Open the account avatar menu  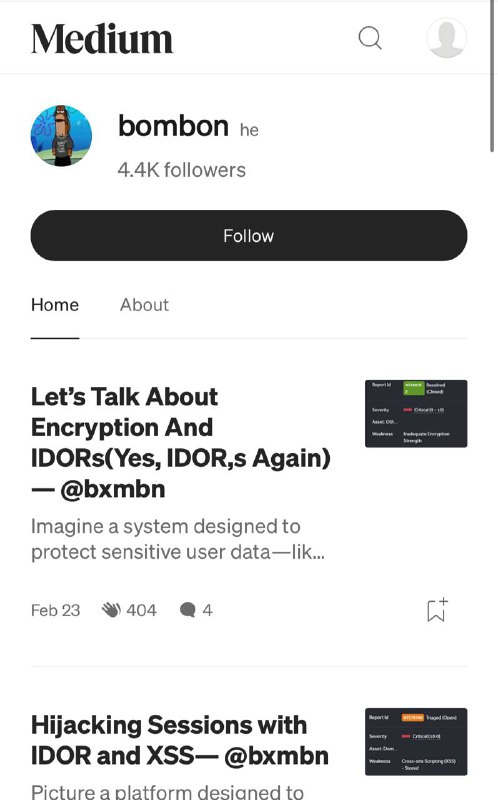pyautogui.click(x=446, y=38)
